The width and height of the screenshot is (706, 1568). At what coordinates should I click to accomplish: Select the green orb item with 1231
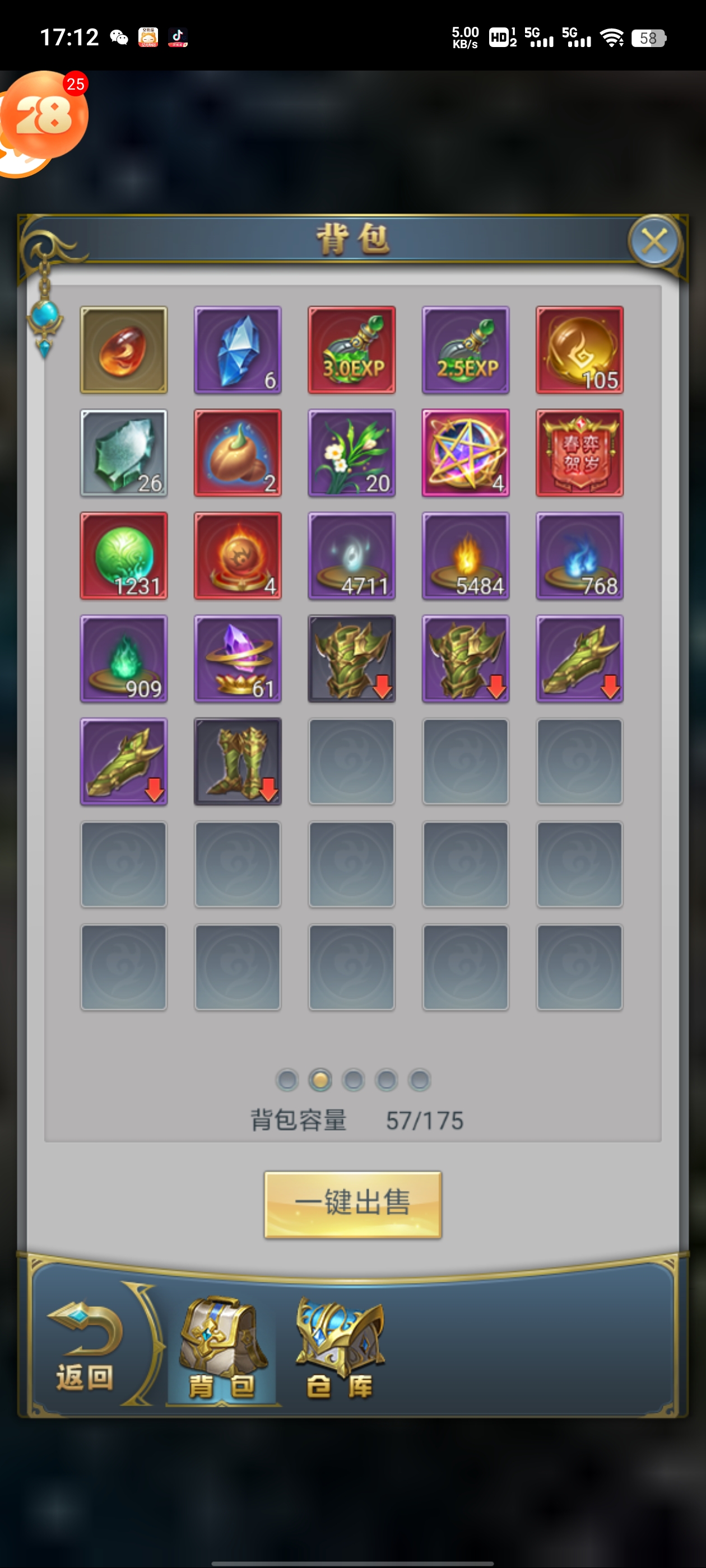coord(124,556)
